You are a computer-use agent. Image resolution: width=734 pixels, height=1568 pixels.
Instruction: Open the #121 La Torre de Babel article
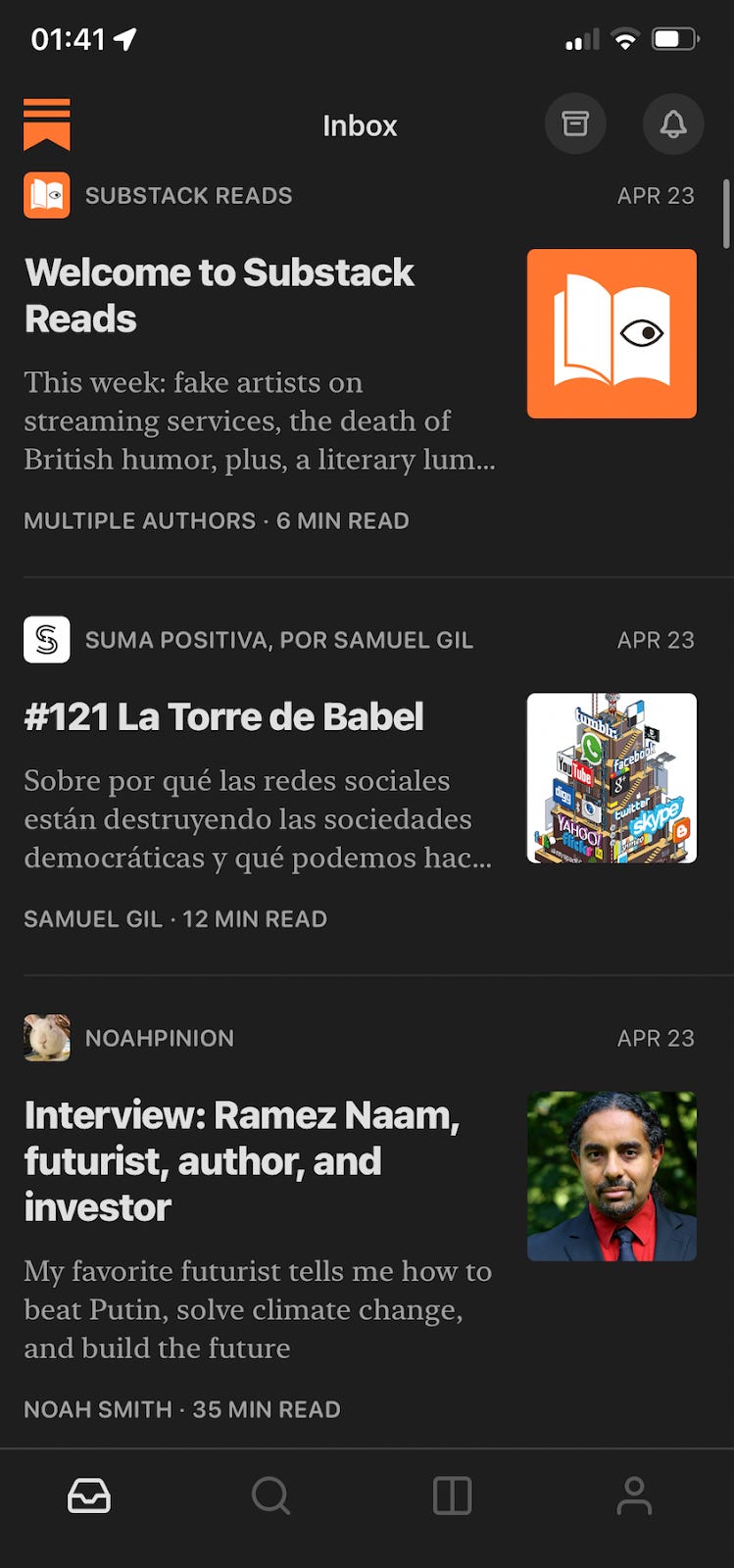click(224, 717)
